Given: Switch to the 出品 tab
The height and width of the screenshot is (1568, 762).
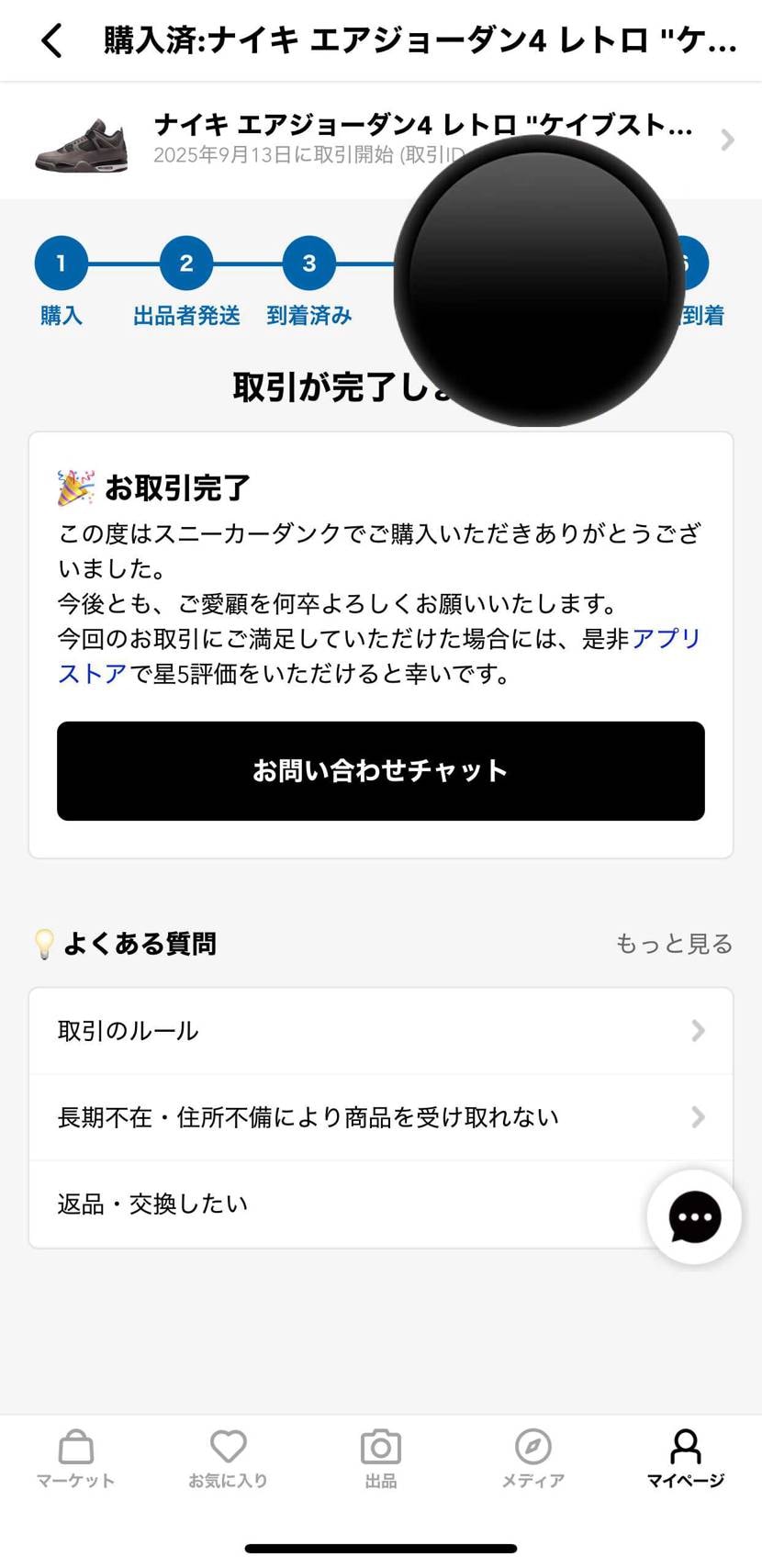Looking at the screenshot, I should (x=380, y=1458).
